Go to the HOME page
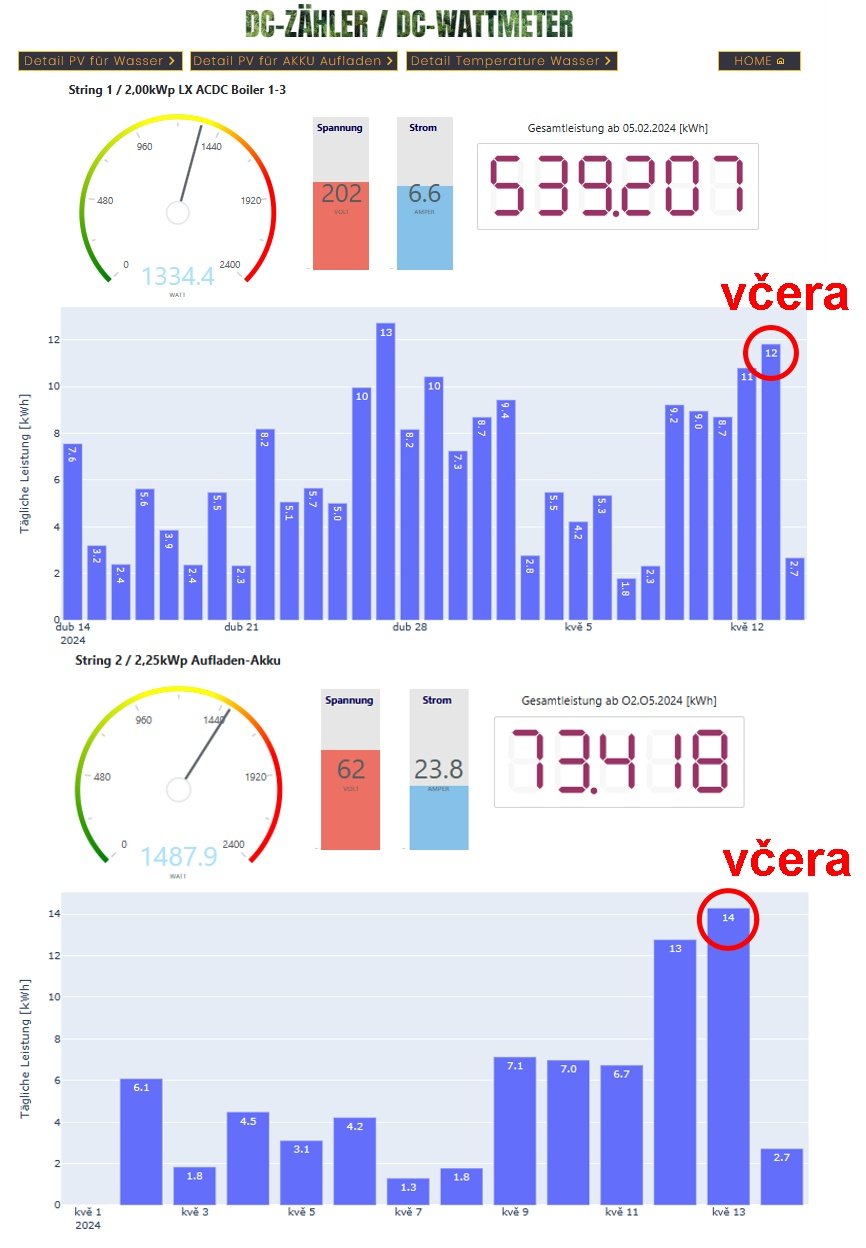The height and width of the screenshot is (1248, 866). [x=759, y=61]
